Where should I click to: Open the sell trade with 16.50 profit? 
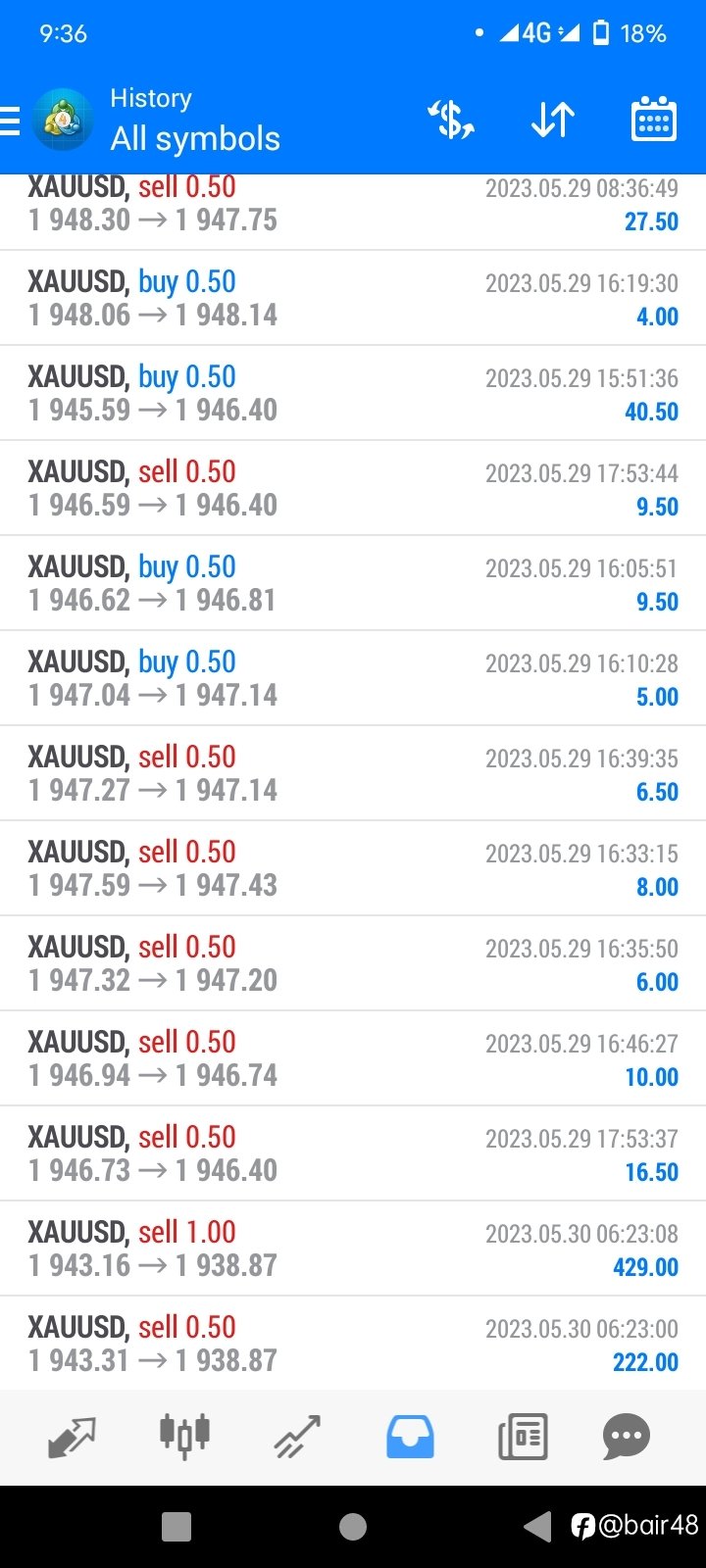tap(353, 1153)
